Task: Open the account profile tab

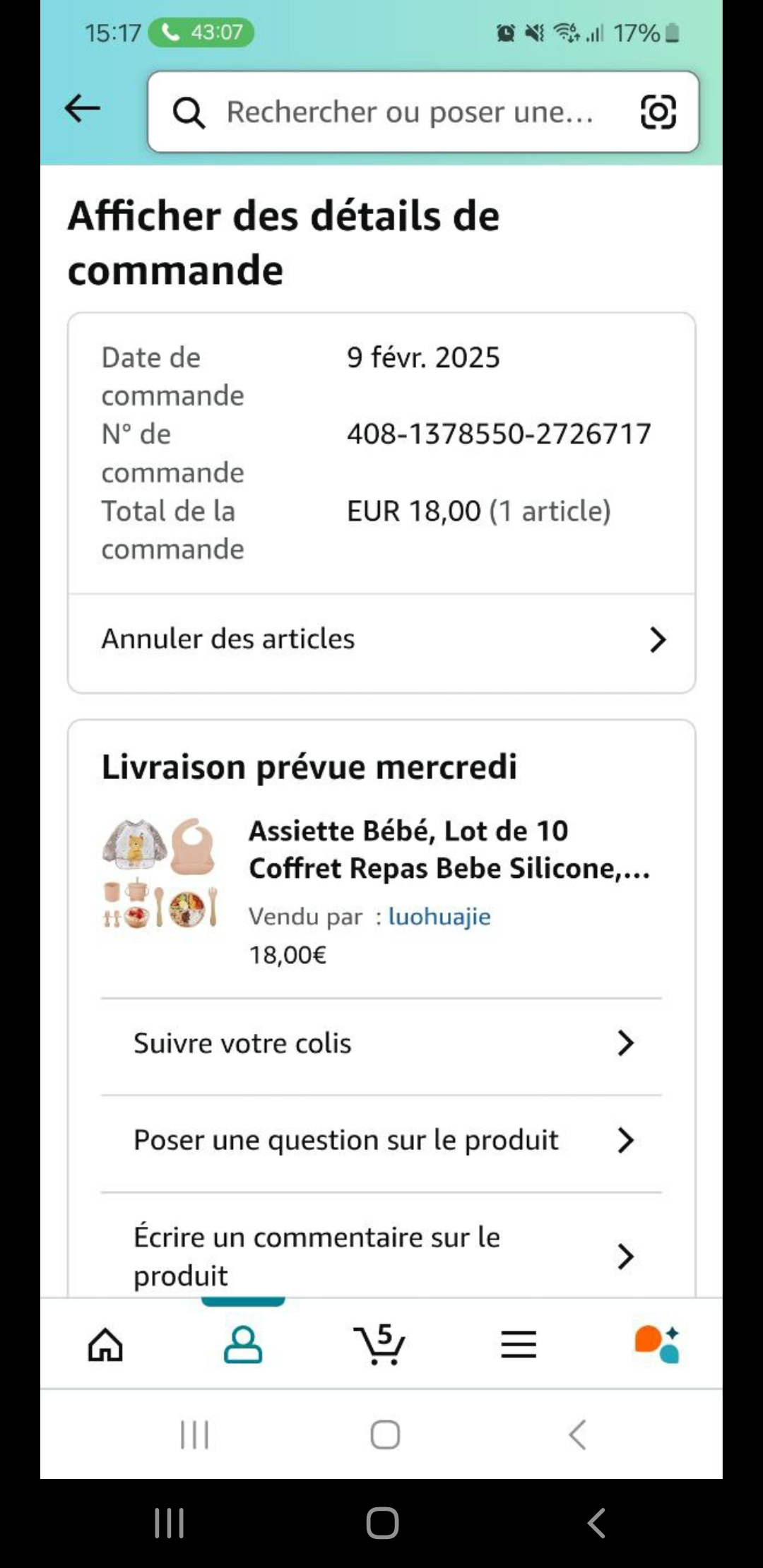Action: point(243,1343)
